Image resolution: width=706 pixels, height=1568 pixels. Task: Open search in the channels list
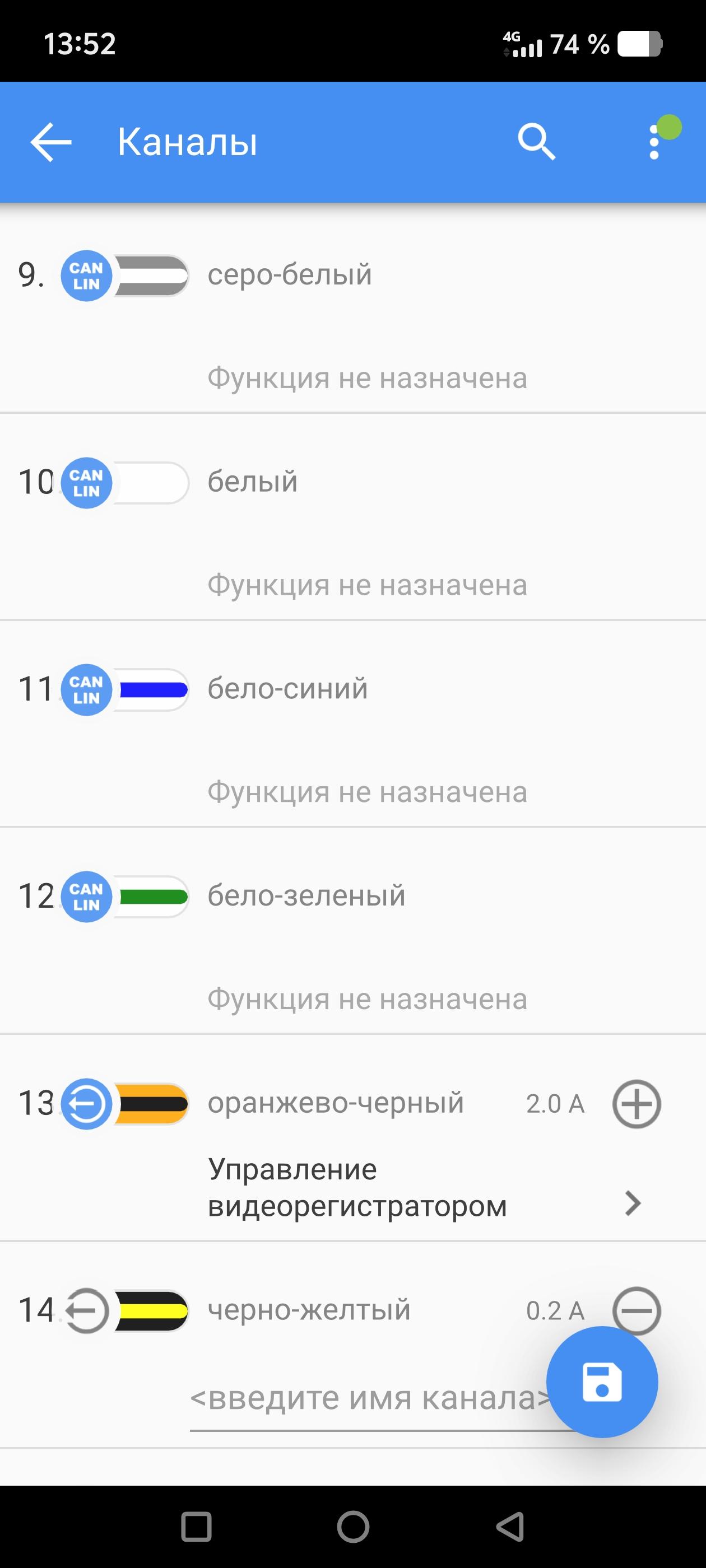(x=536, y=142)
